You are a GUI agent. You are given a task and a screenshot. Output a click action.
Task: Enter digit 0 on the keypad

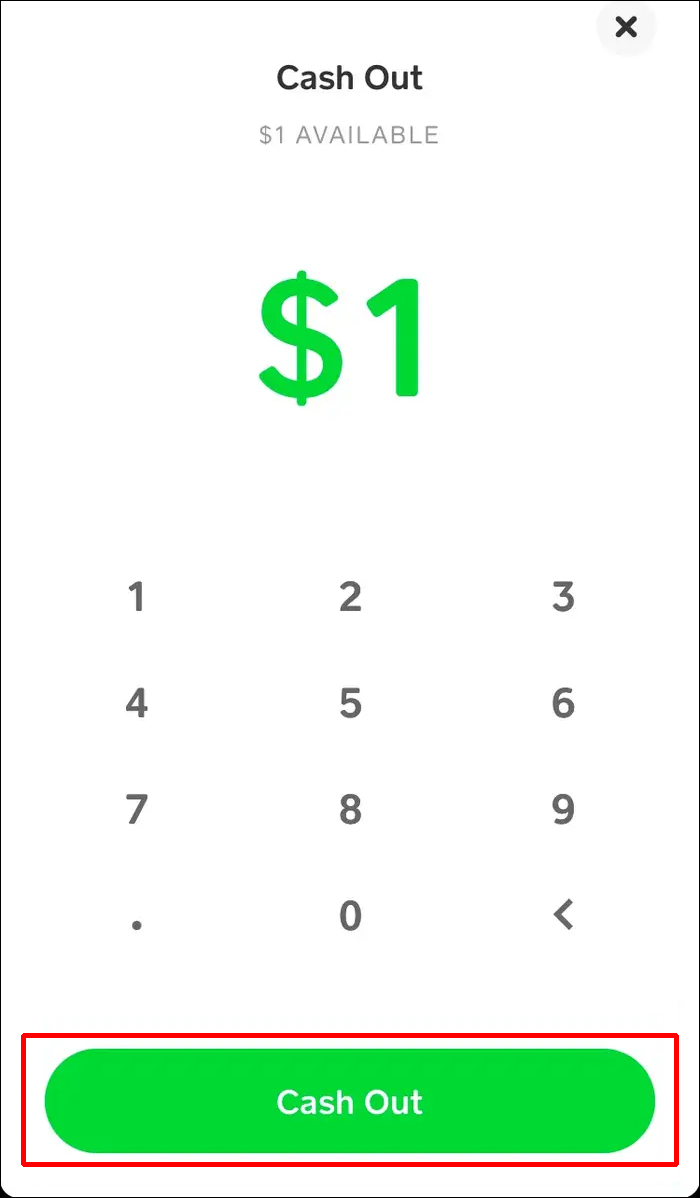coord(350,915)
